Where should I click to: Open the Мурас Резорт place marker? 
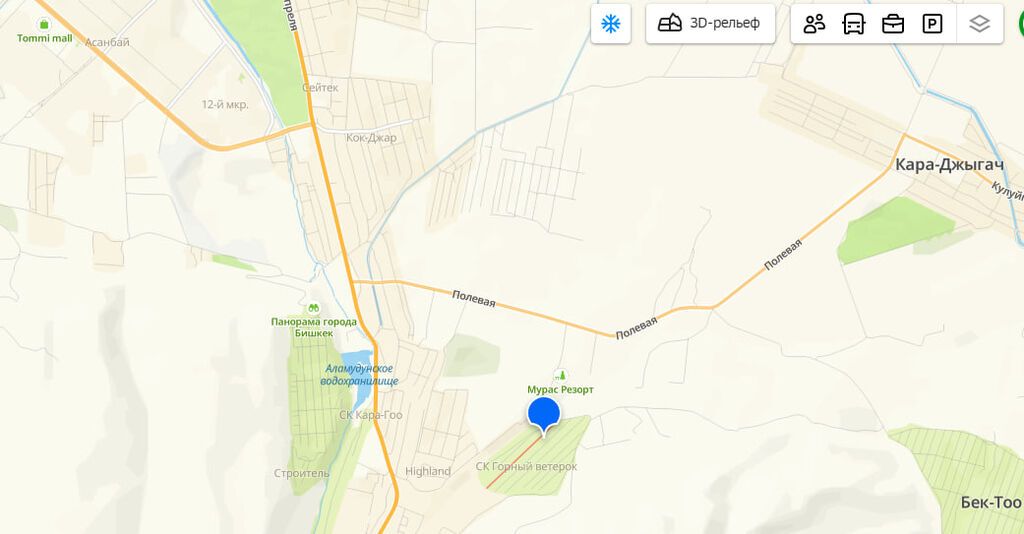point(560,376)
